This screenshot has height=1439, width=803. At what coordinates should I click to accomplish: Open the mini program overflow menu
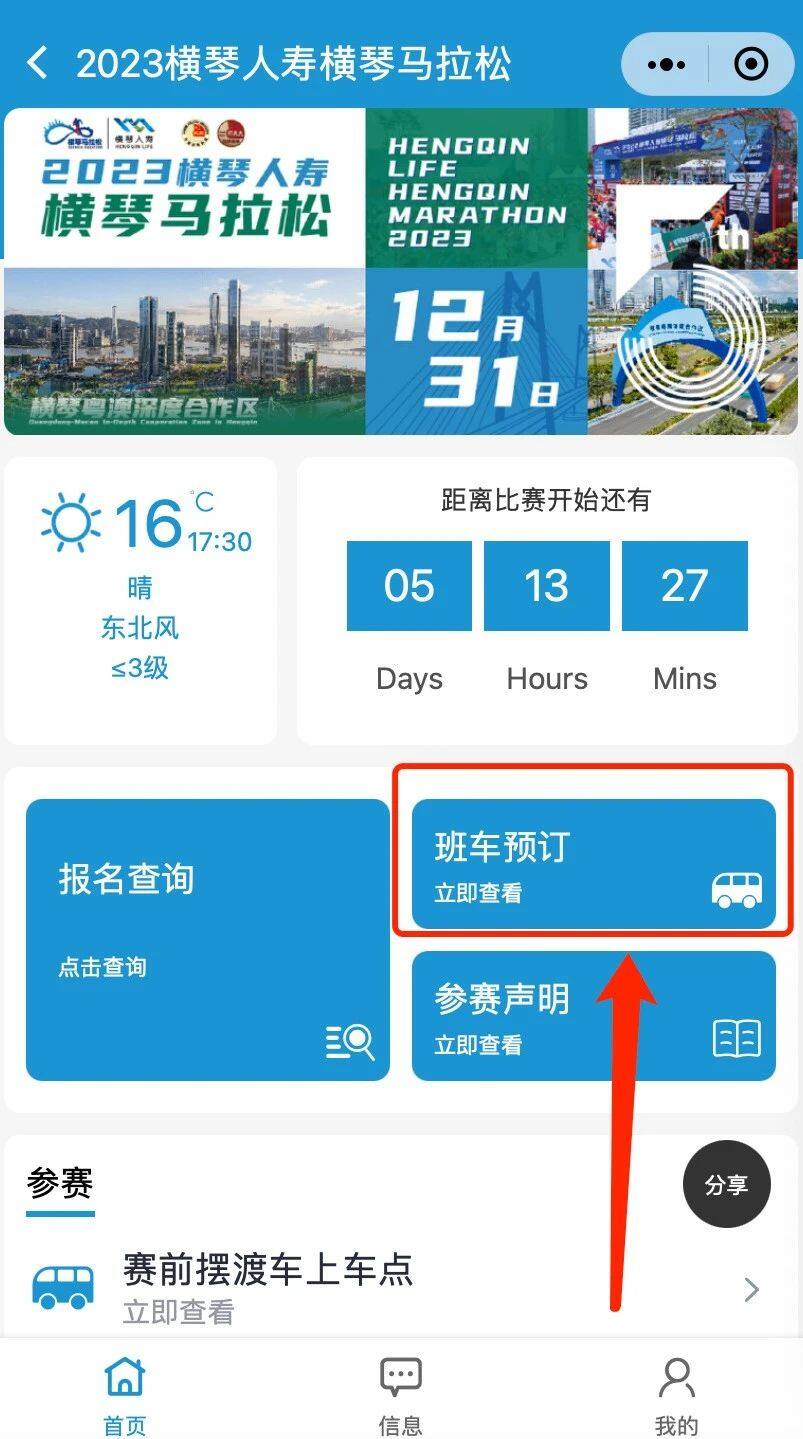point(666,65)
